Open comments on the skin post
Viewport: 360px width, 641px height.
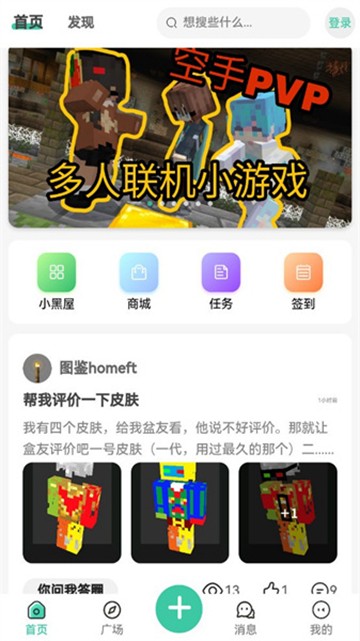click(324, 589)
